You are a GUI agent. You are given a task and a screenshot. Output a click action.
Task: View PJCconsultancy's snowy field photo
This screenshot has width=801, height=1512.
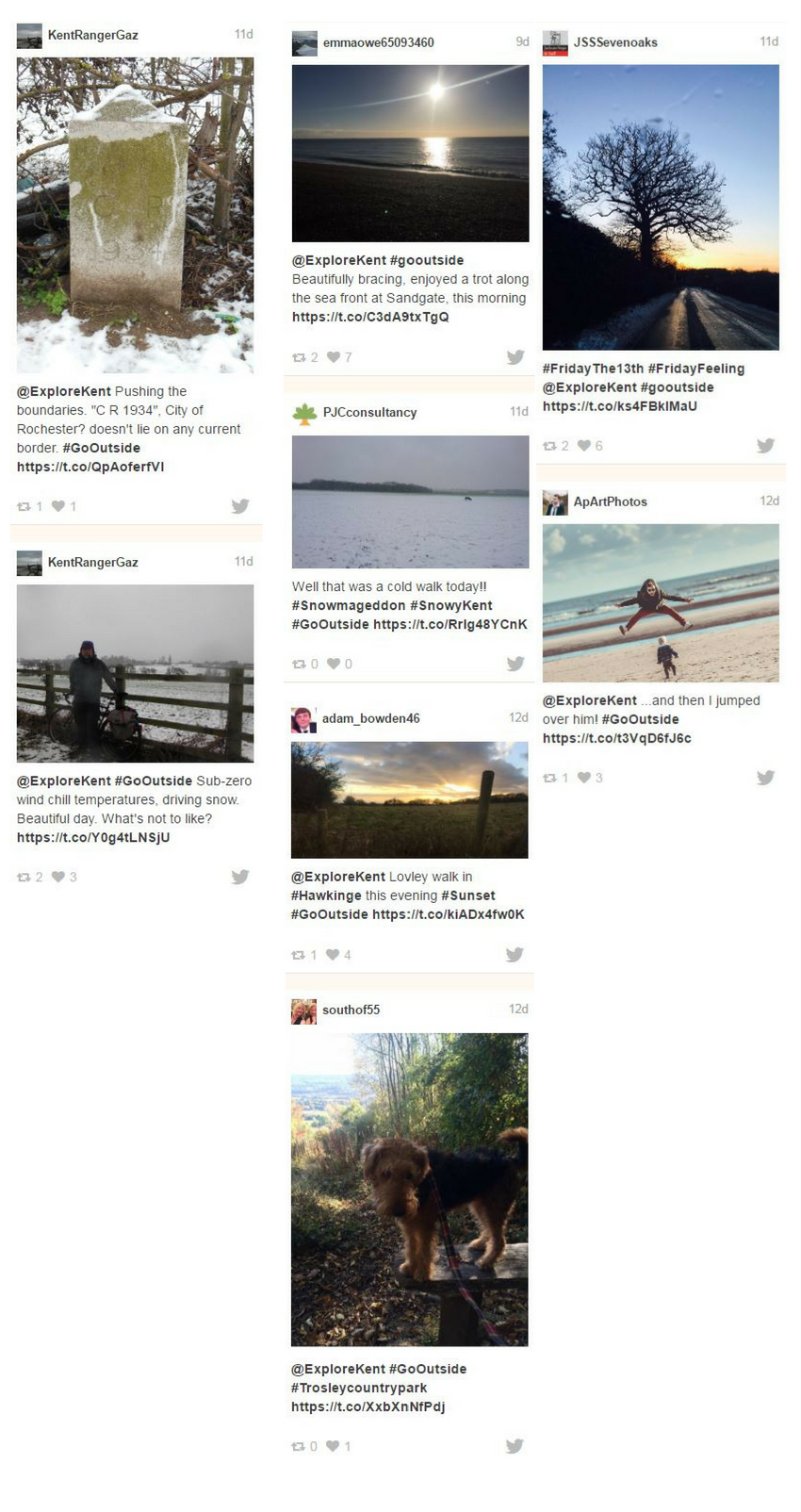[x=410, y=501]
